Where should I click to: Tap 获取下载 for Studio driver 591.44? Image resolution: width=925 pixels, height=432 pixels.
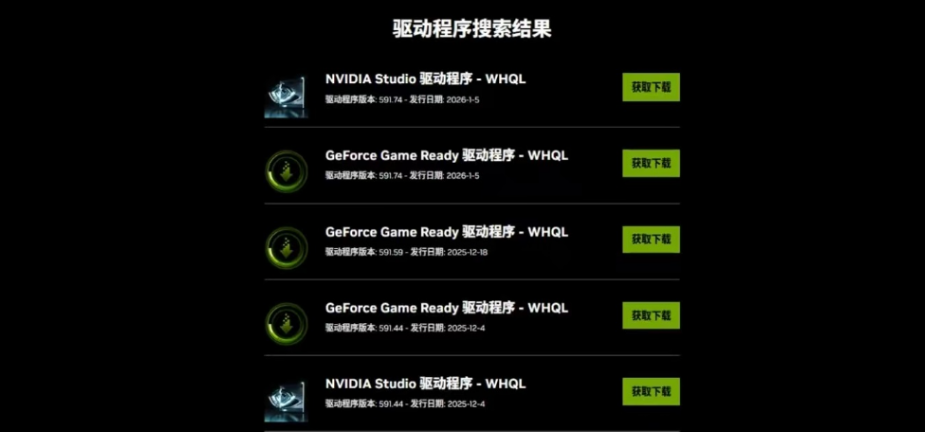[x=650, y=391]
